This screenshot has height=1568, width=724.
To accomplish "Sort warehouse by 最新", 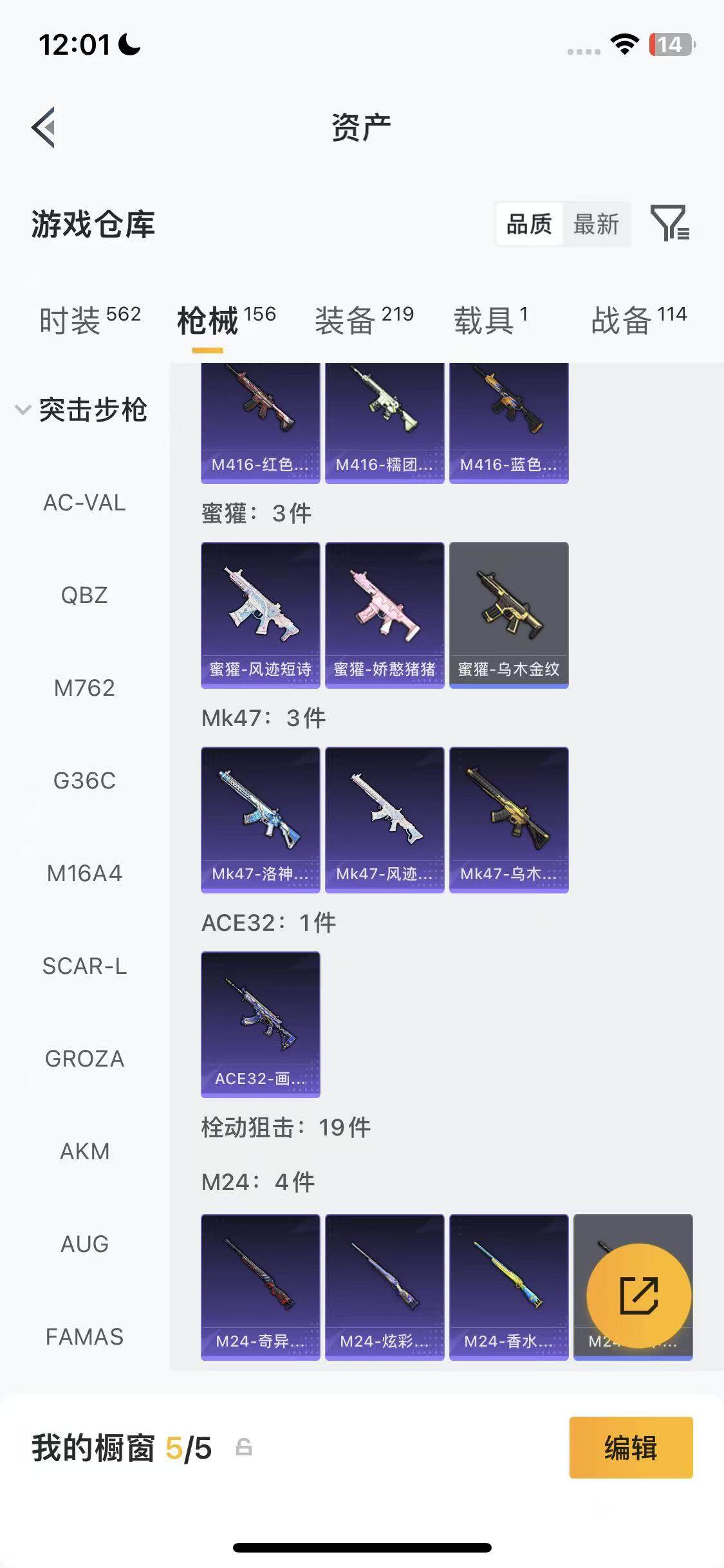I will pyautogui.click(x=596, y=225).
